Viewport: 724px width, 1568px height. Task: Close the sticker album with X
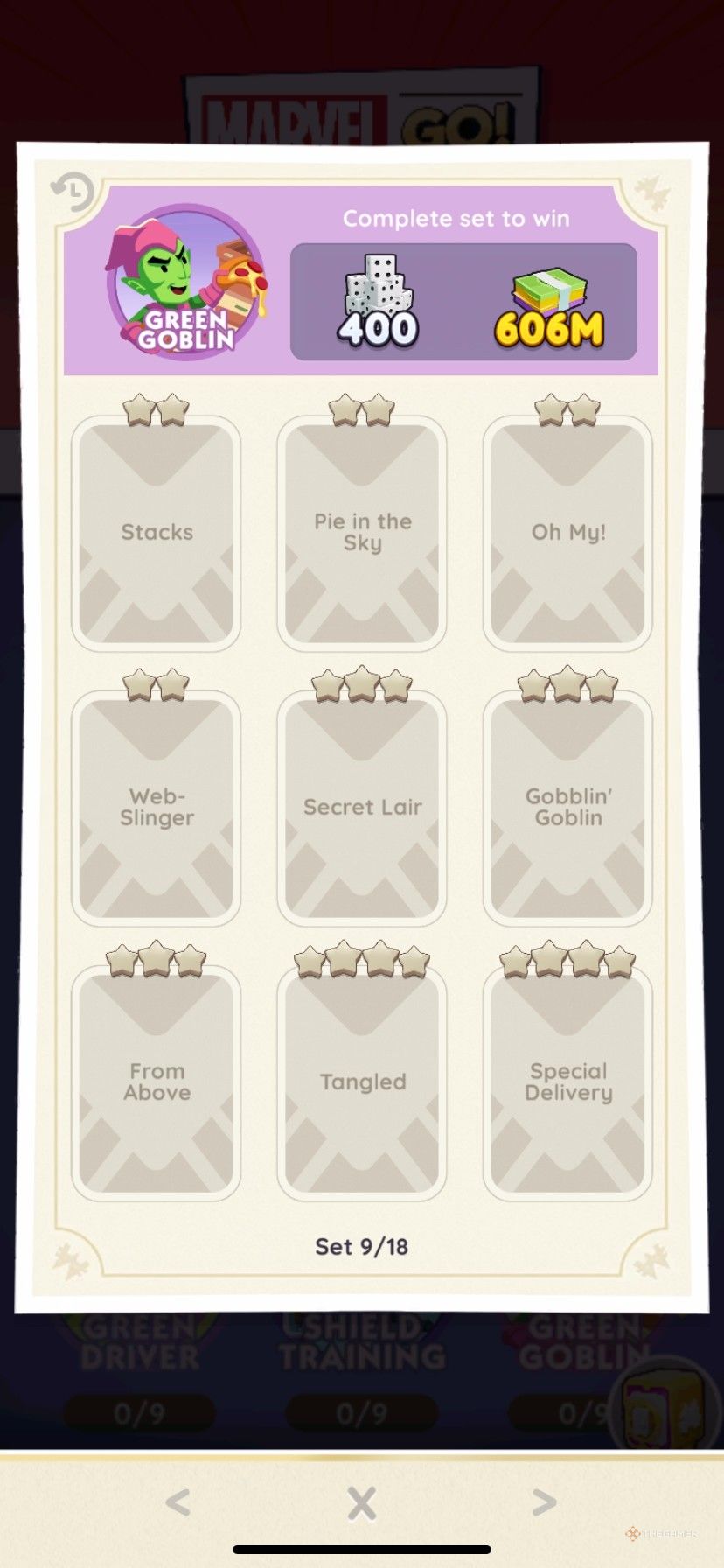[x=362, y=1503]
